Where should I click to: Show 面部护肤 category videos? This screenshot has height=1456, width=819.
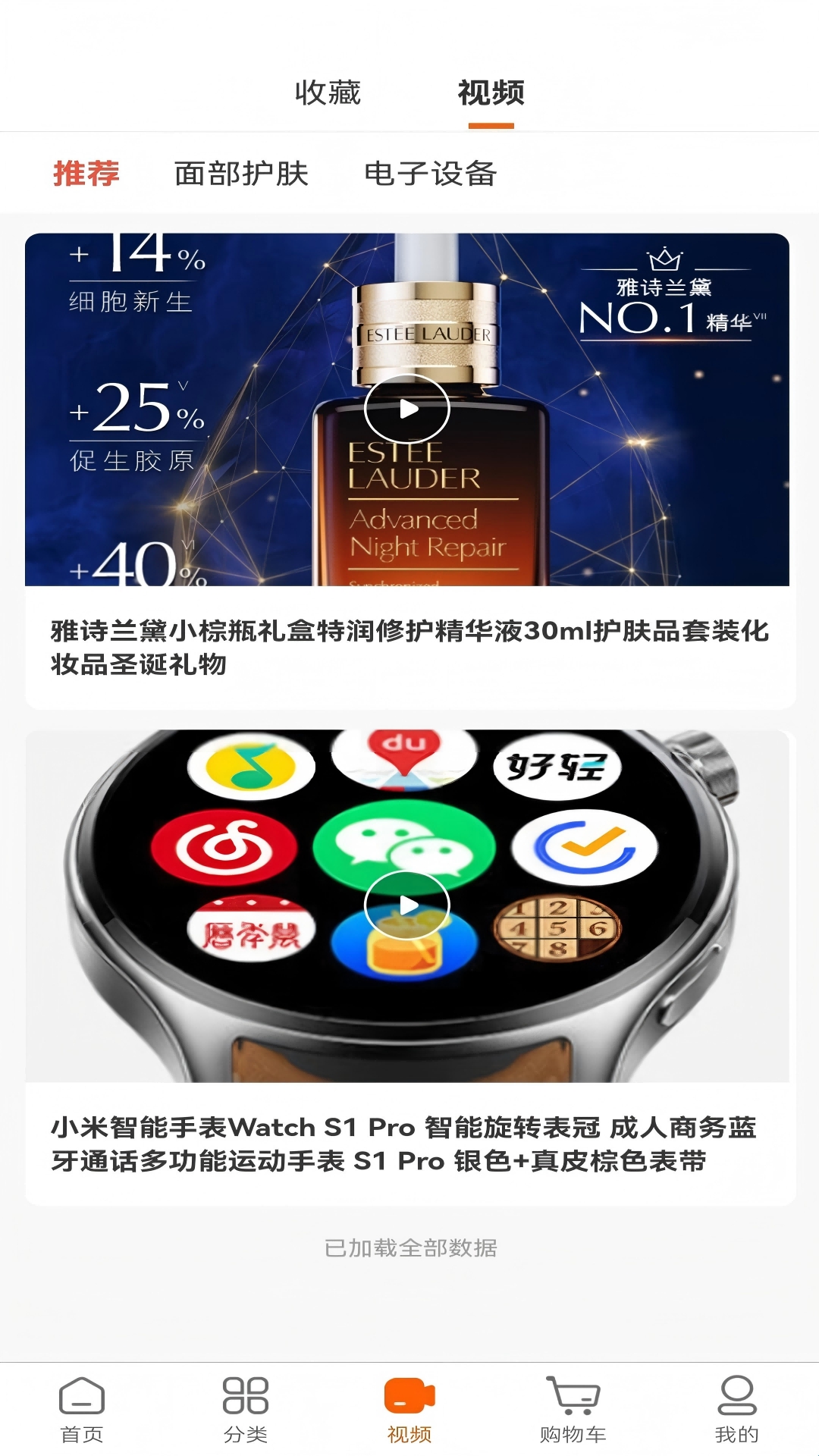241,174
